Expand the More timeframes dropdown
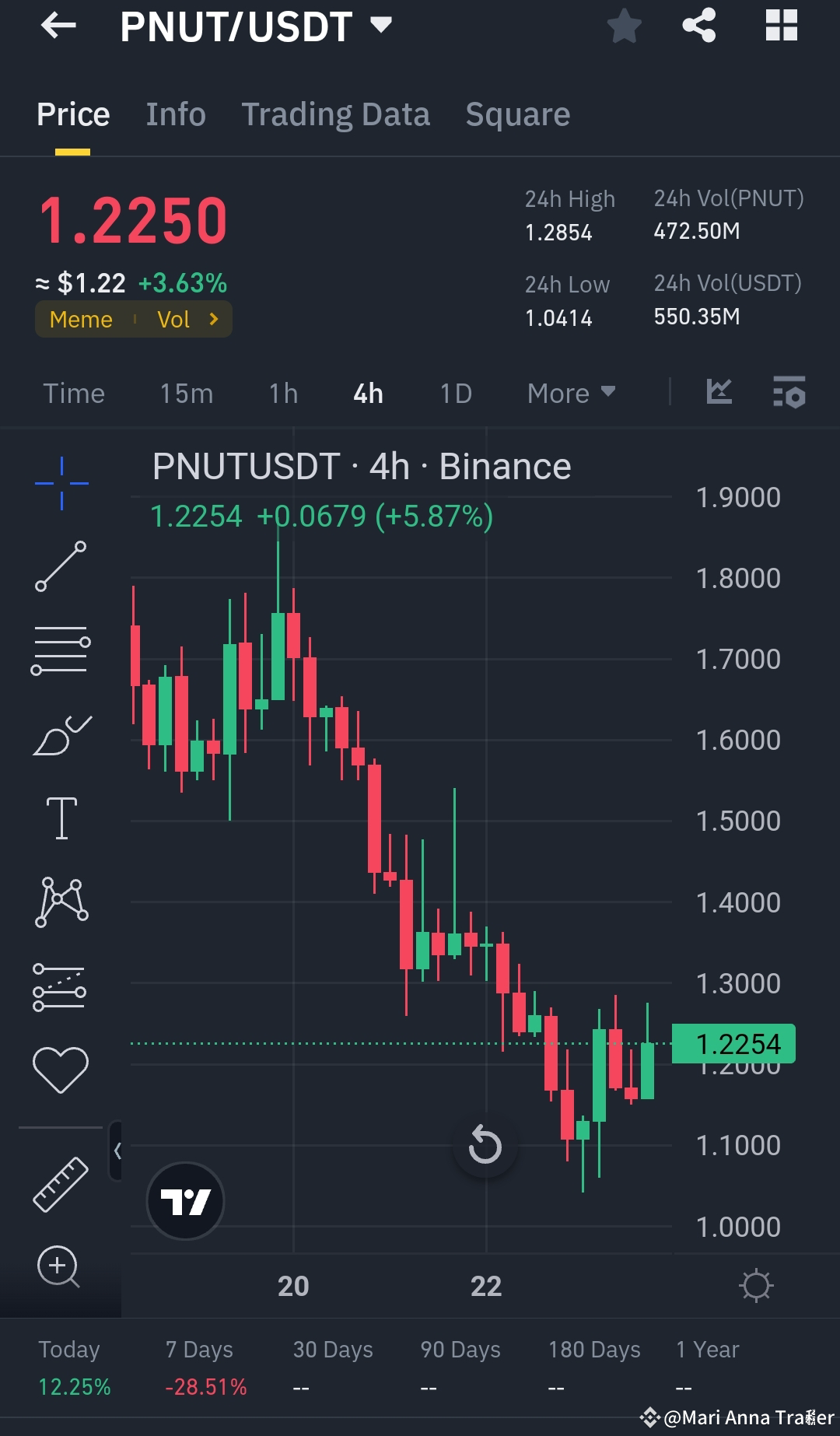This screenshot has height=1436, width=840. pyautogui.click(x=570, y=394)
